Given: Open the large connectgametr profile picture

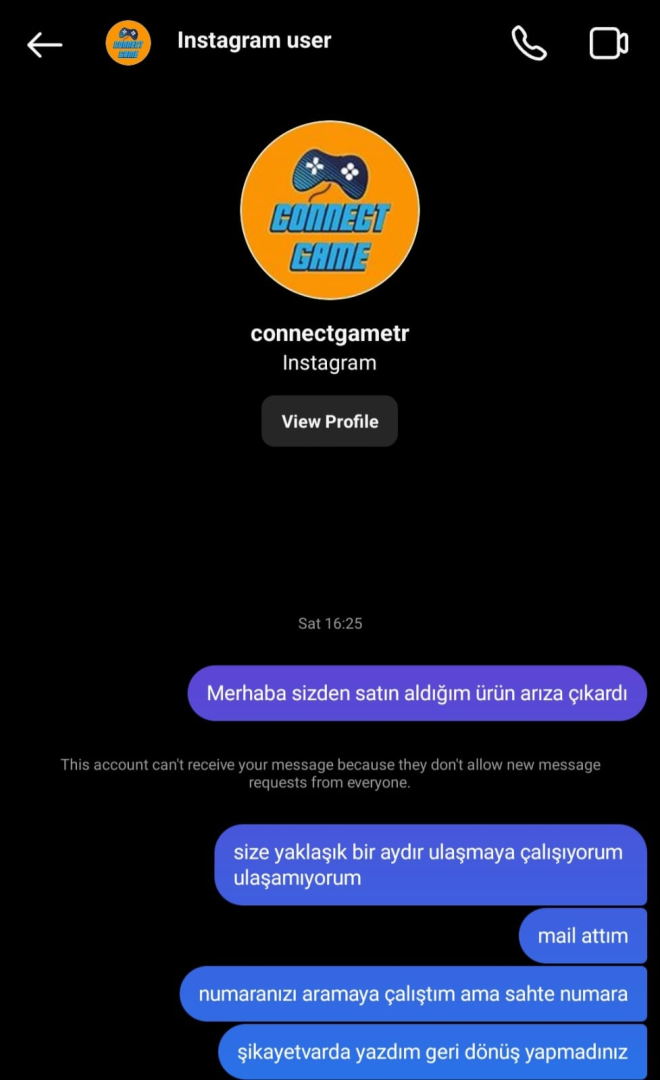Looking at the screenshot, I should tap(329, 210).
